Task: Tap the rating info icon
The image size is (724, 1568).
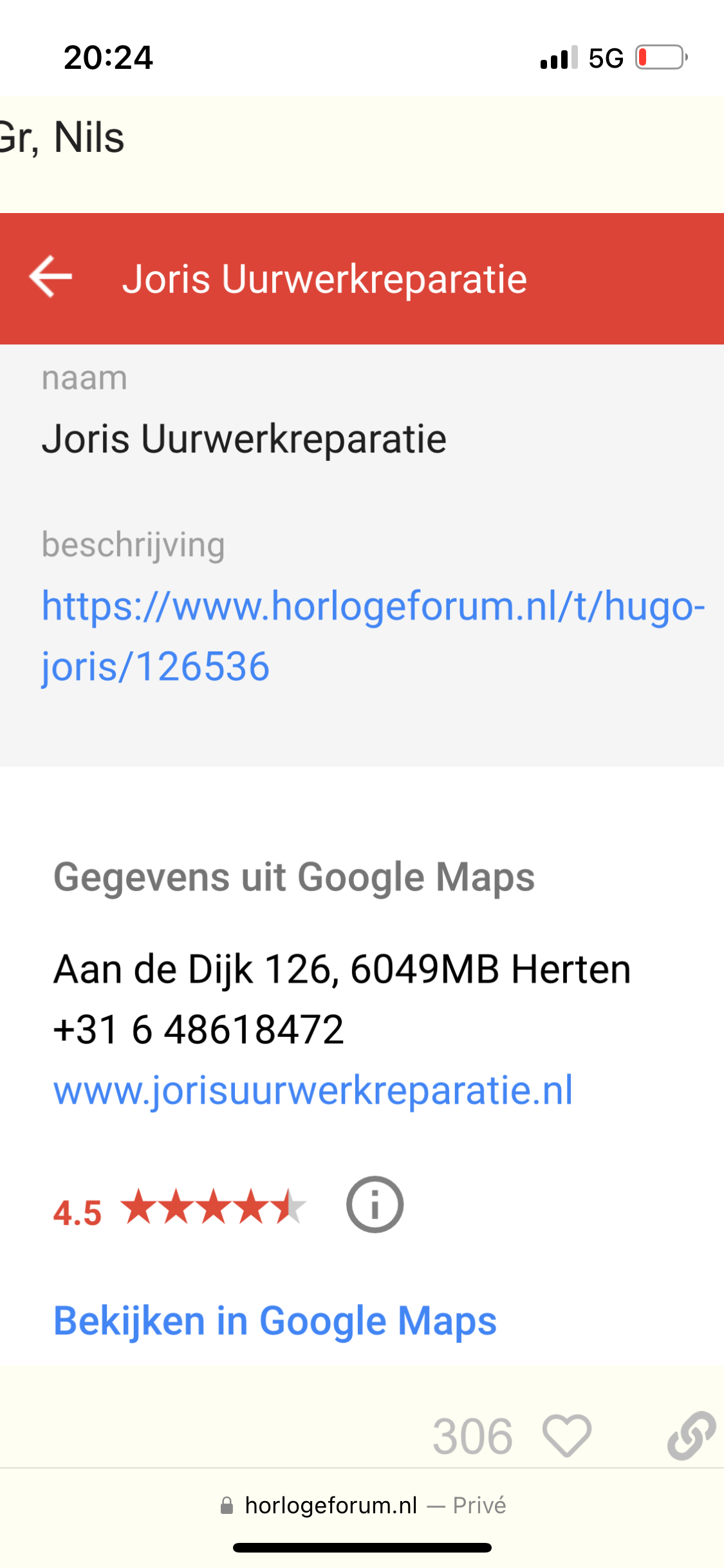Action: coord(375,1204)
